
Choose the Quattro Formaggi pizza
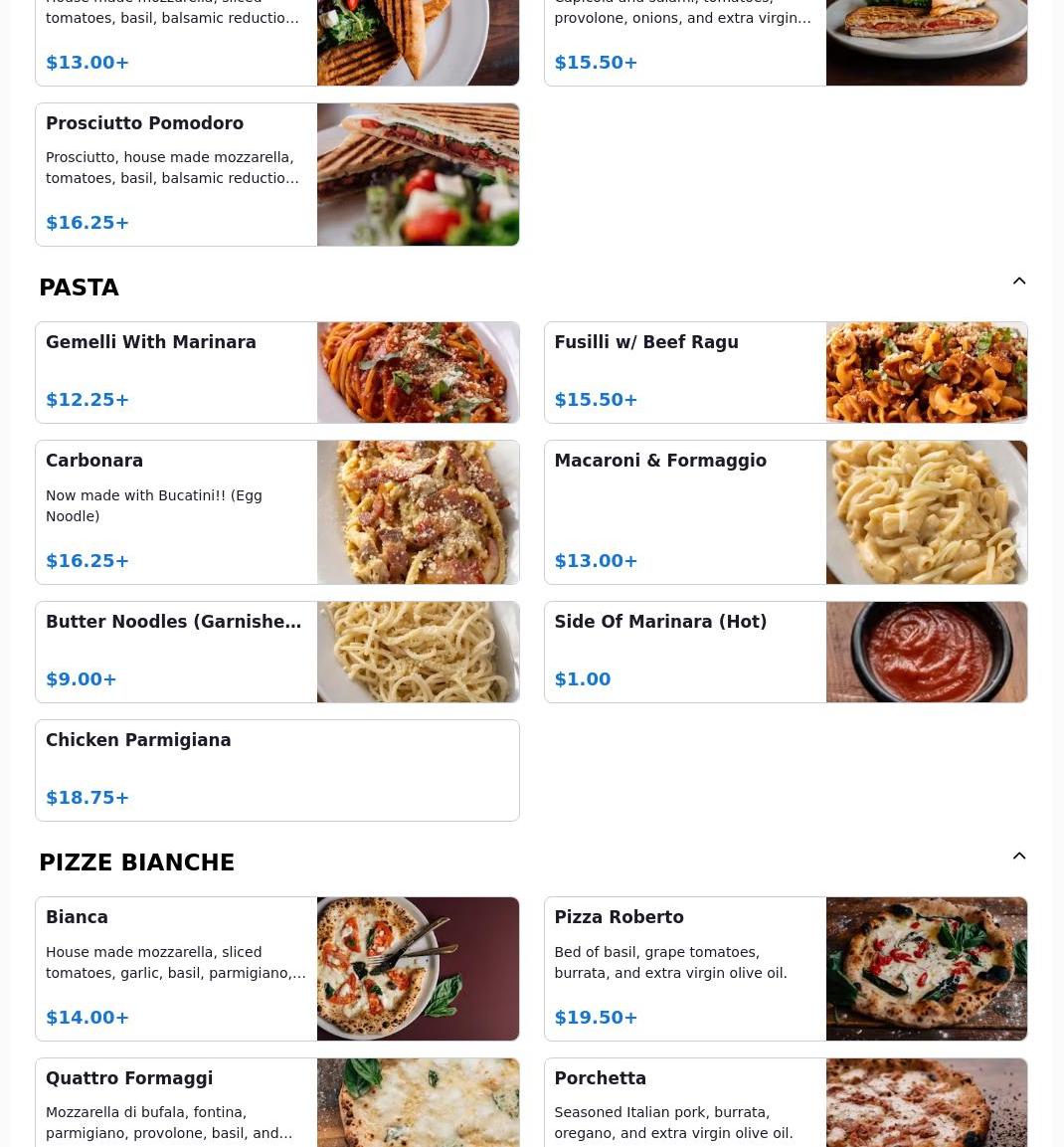276,1102
